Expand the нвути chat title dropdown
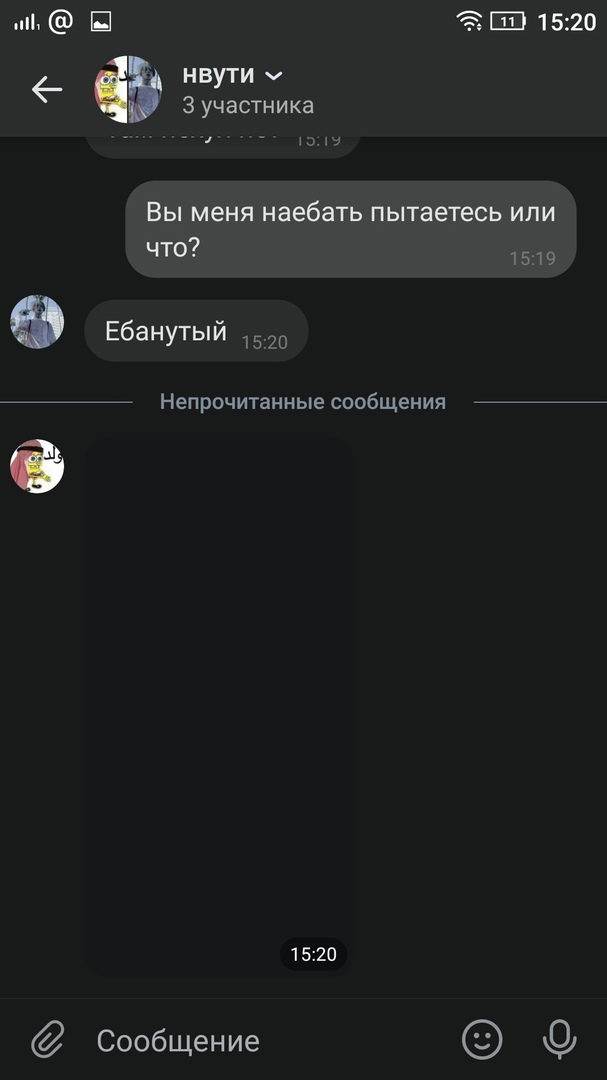Screen dimensions: 607x1080 pos(273,76)
